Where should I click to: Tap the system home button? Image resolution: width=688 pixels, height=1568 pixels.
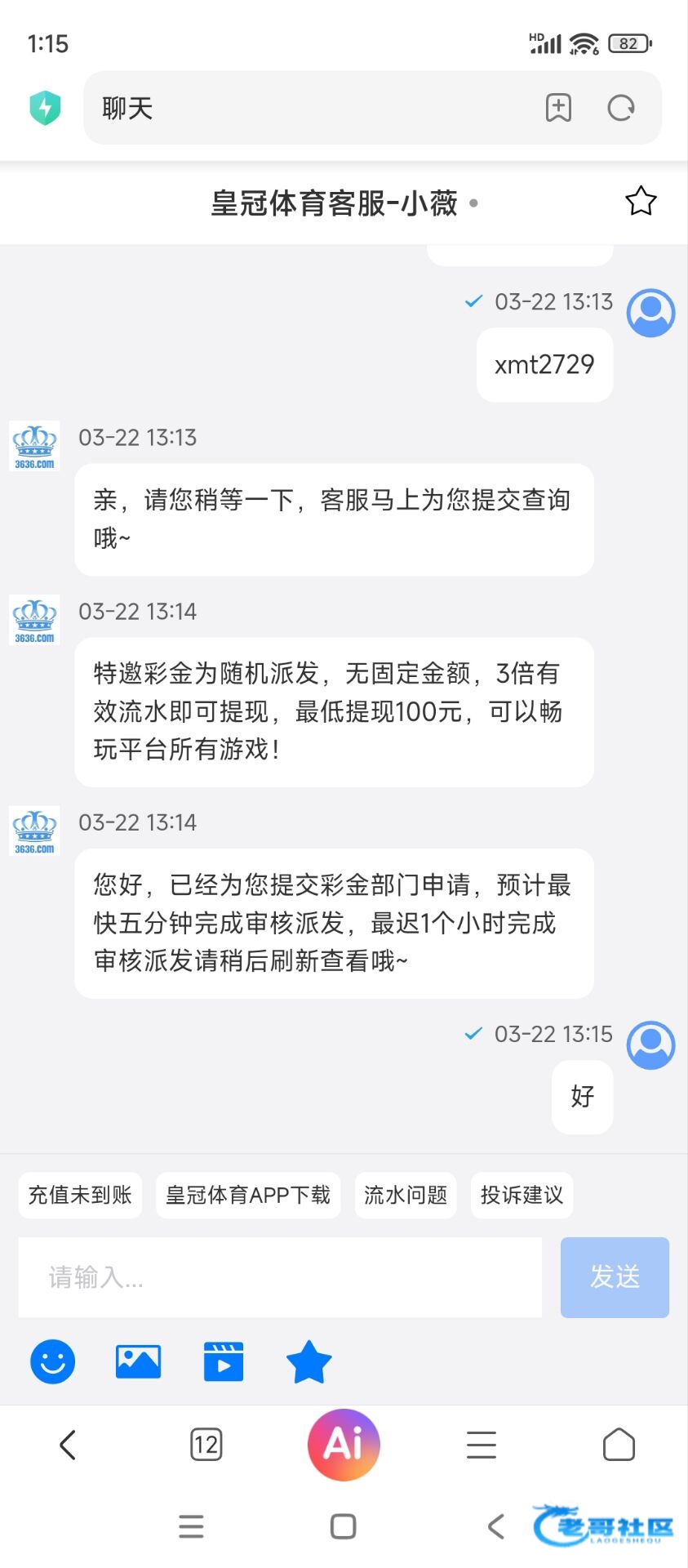coord(343,1526)
